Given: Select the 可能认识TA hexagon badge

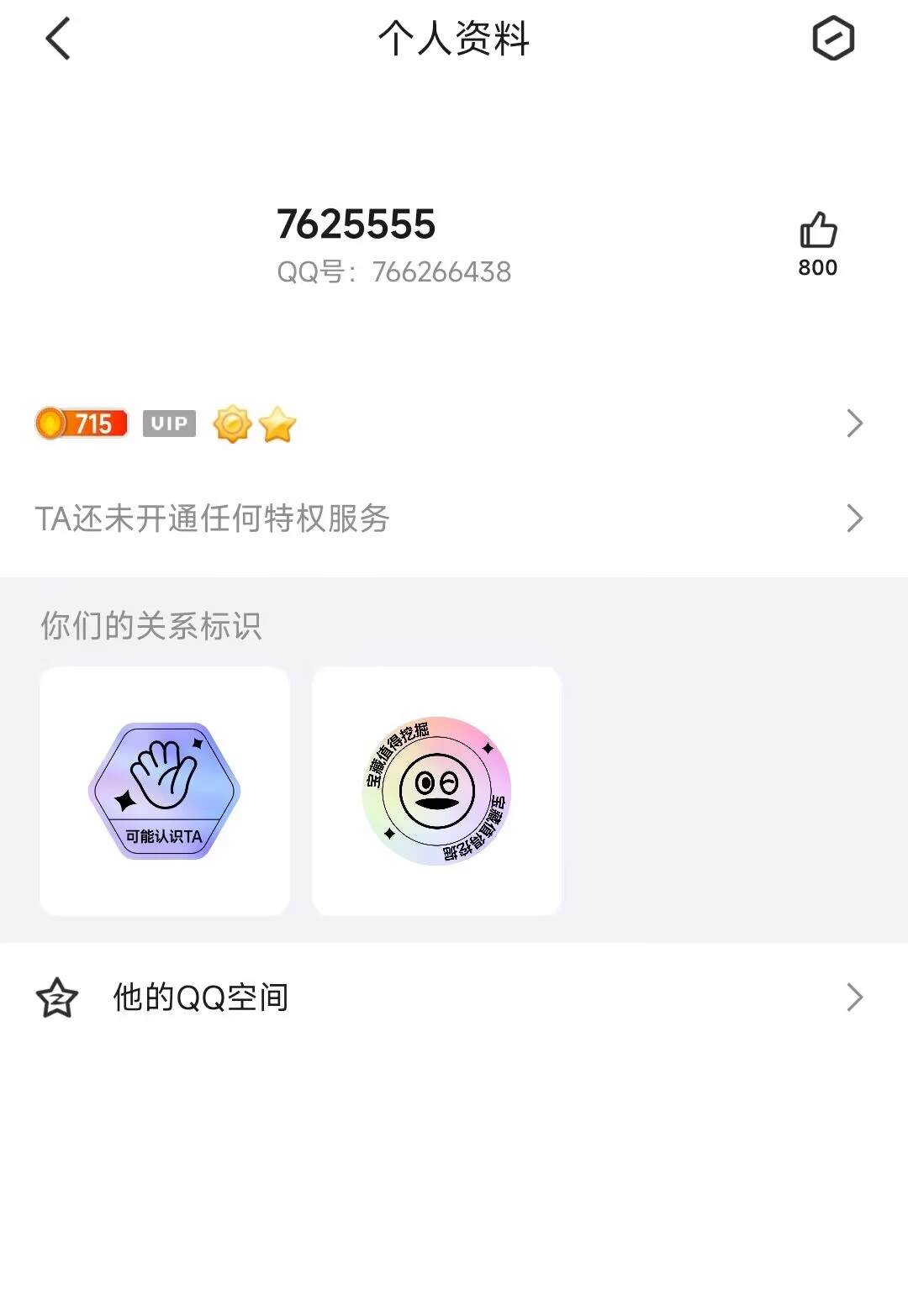Looking at the screenshot, I should click(x=164, y=790).
